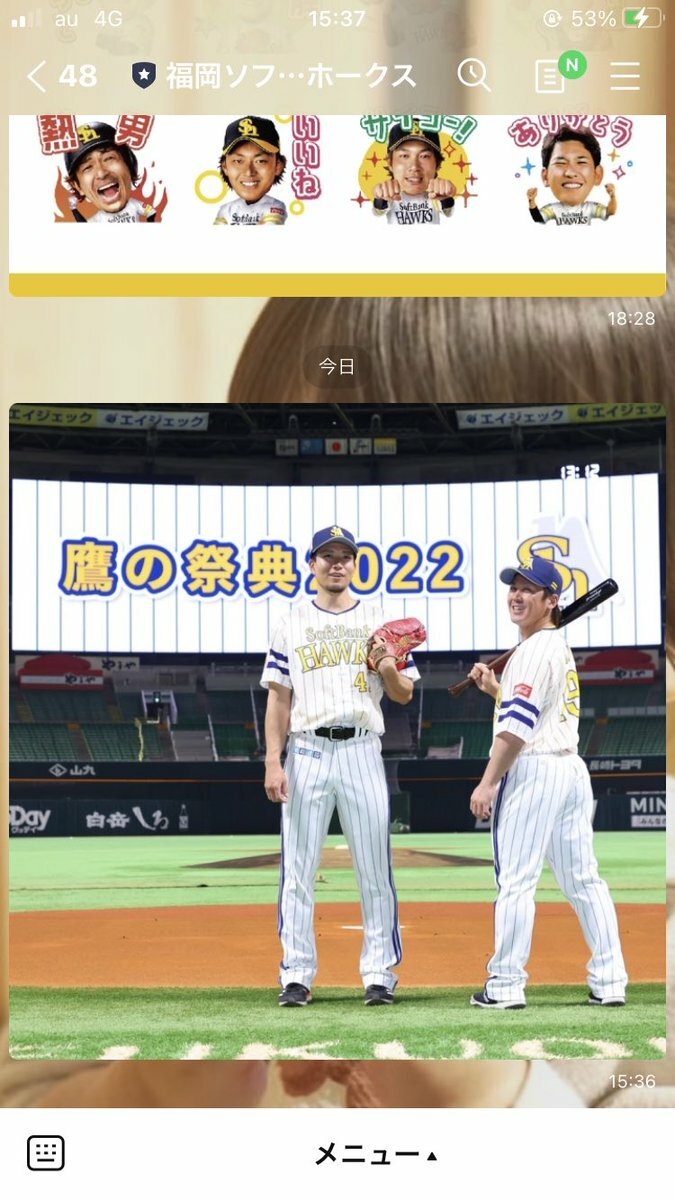Image resolution: width=675 pixels, height=1200 pixels.
Task: Open the hamburger chat menu
Action: (x=625, y=76)
